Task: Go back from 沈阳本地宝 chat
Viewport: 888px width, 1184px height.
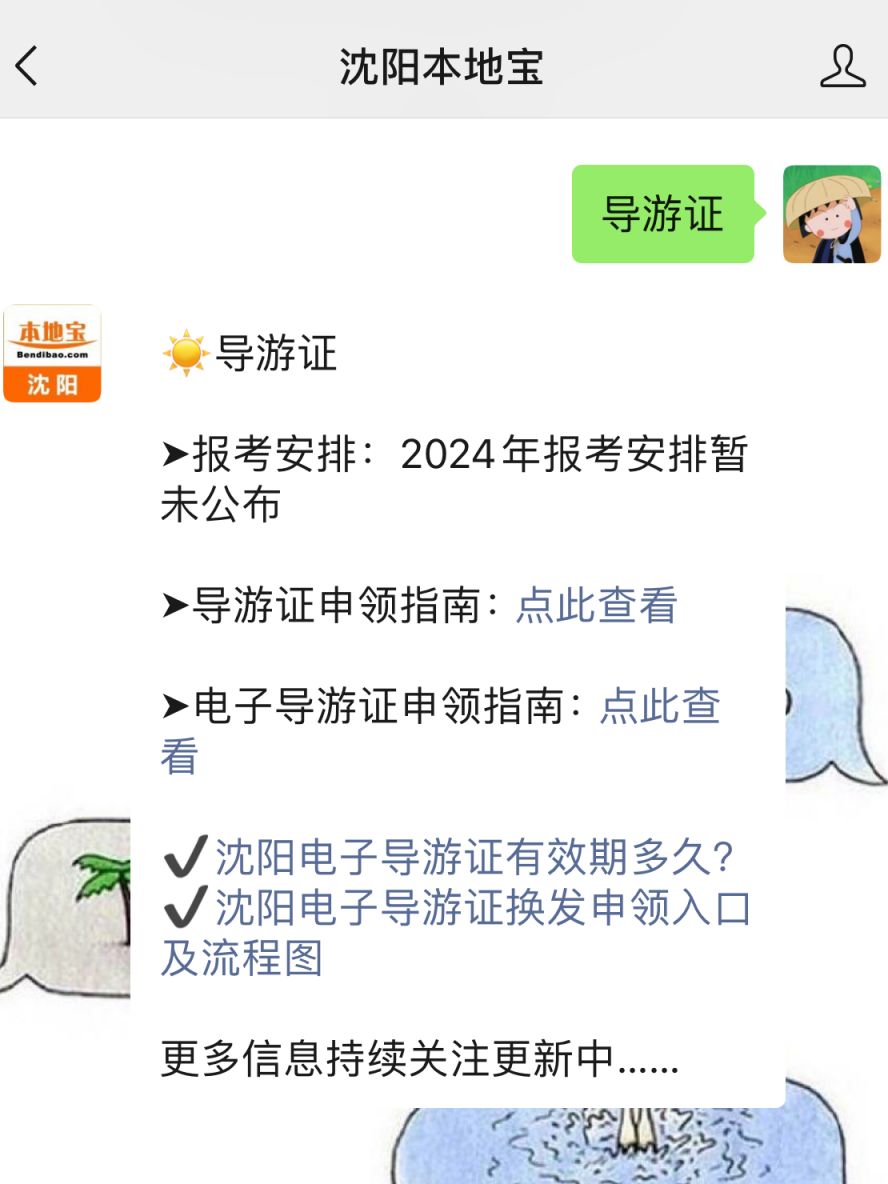Action: [27, 67]
